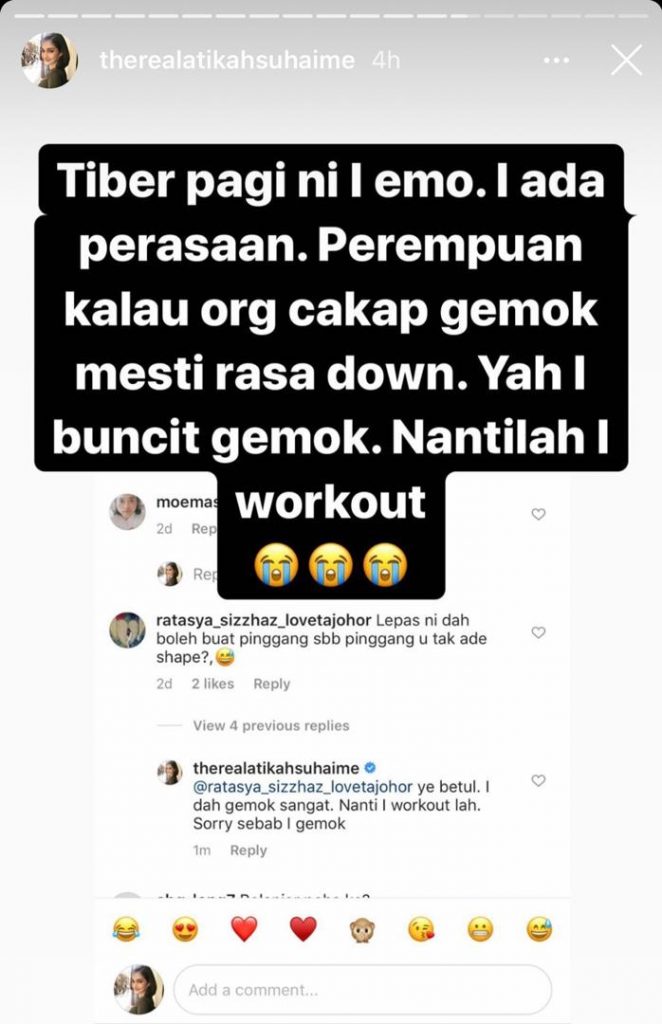Open therealatikahsuhaime profile from username
662x1024 pixels.
(x=227, y=61)
